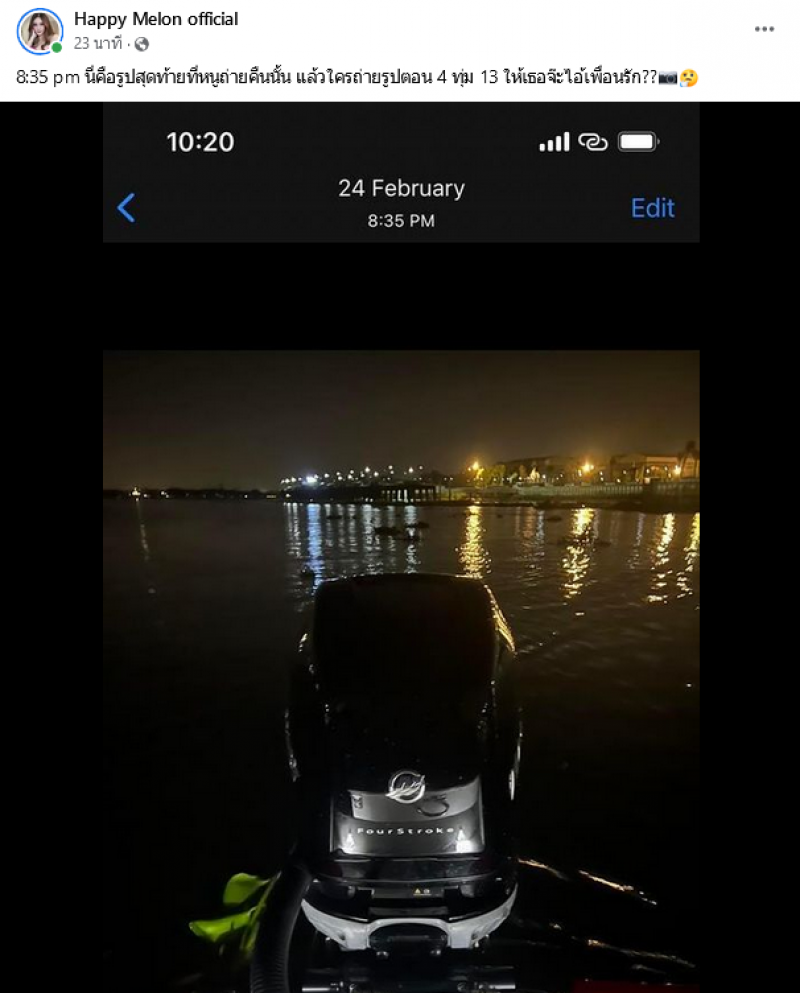Open the posted night river photo
The width and height of the screenshot is (800, 993).
click(400, 600)
